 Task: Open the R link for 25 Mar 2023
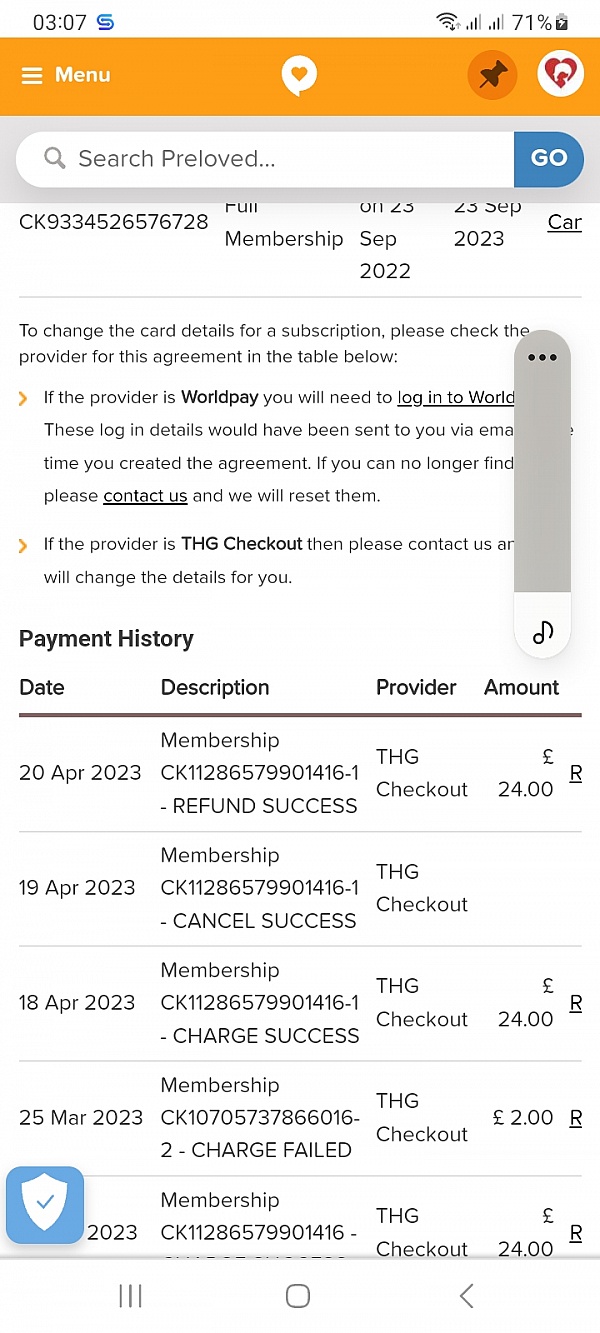[x=575, y=1118]
